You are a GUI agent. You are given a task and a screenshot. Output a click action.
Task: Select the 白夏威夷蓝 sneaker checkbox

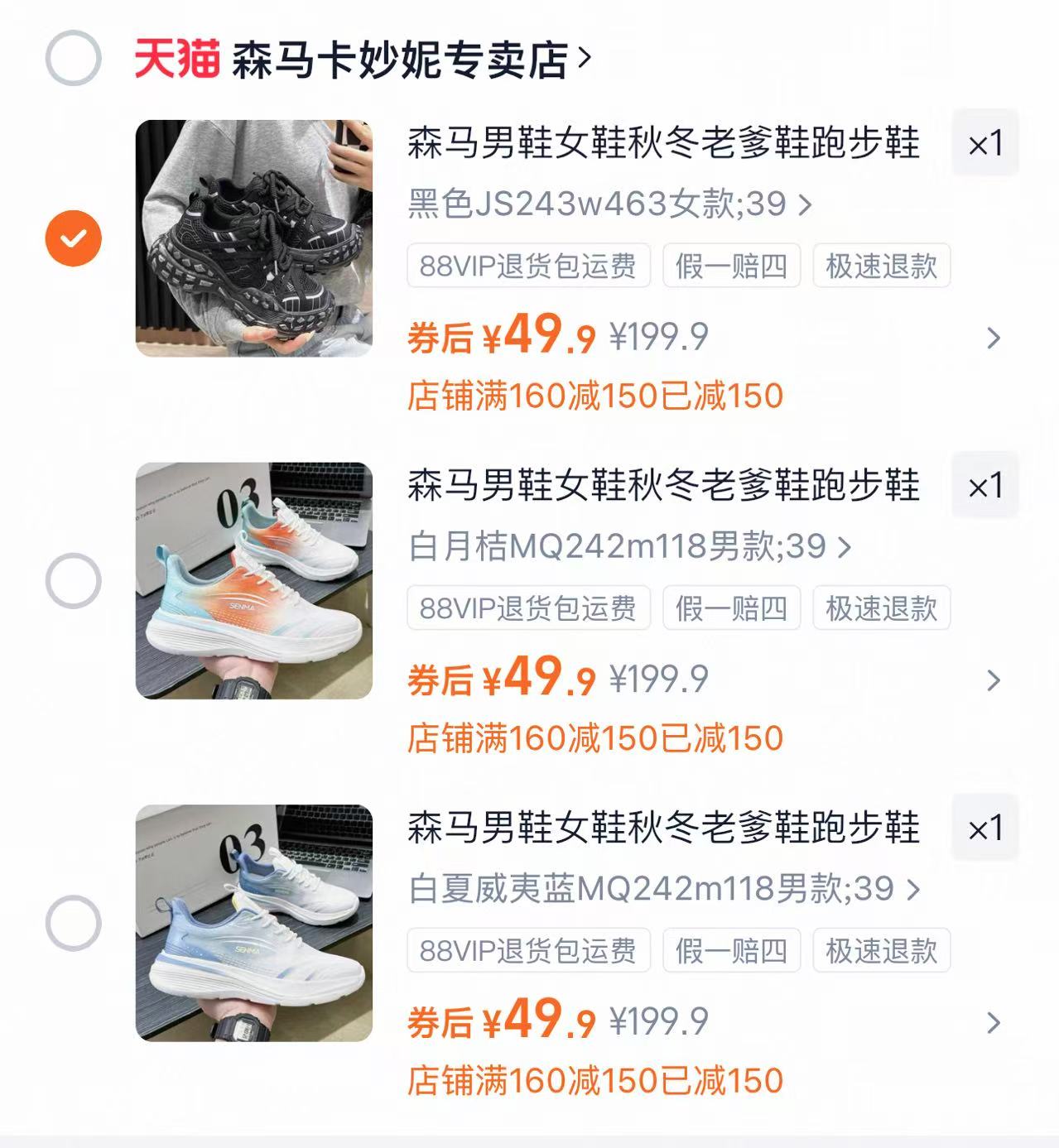[x=73, y=925]
